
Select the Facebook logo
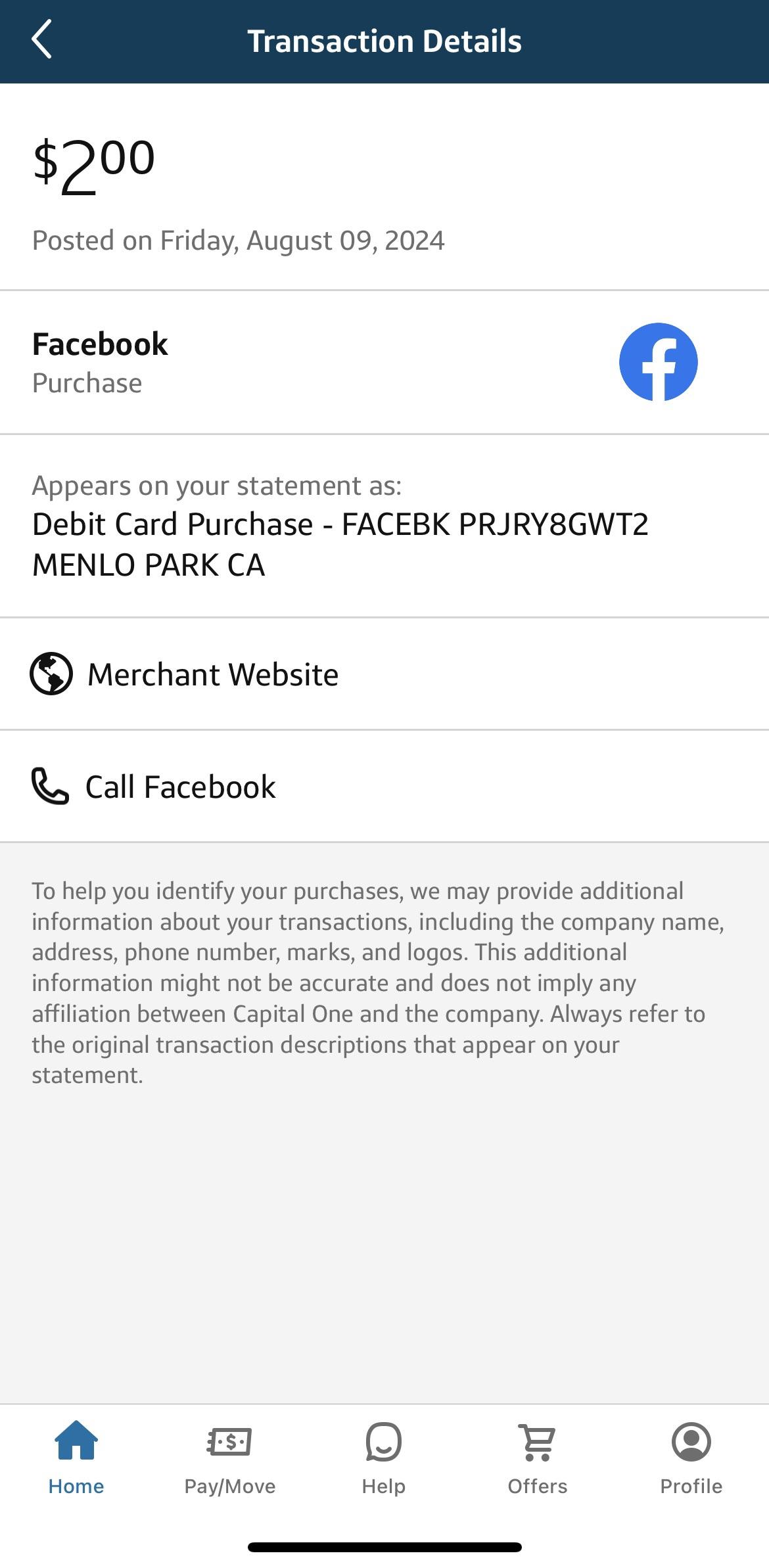659,361
